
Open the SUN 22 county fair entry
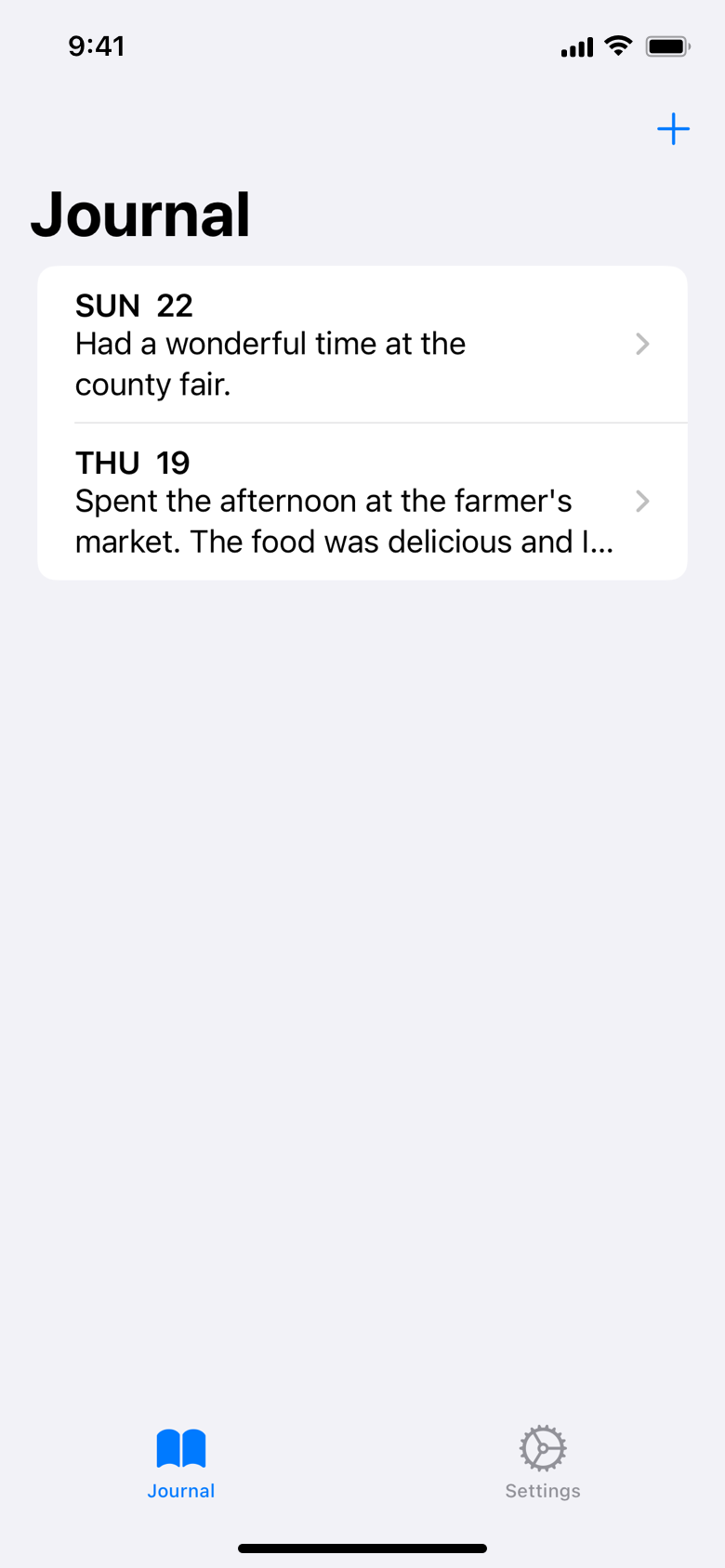362,345
